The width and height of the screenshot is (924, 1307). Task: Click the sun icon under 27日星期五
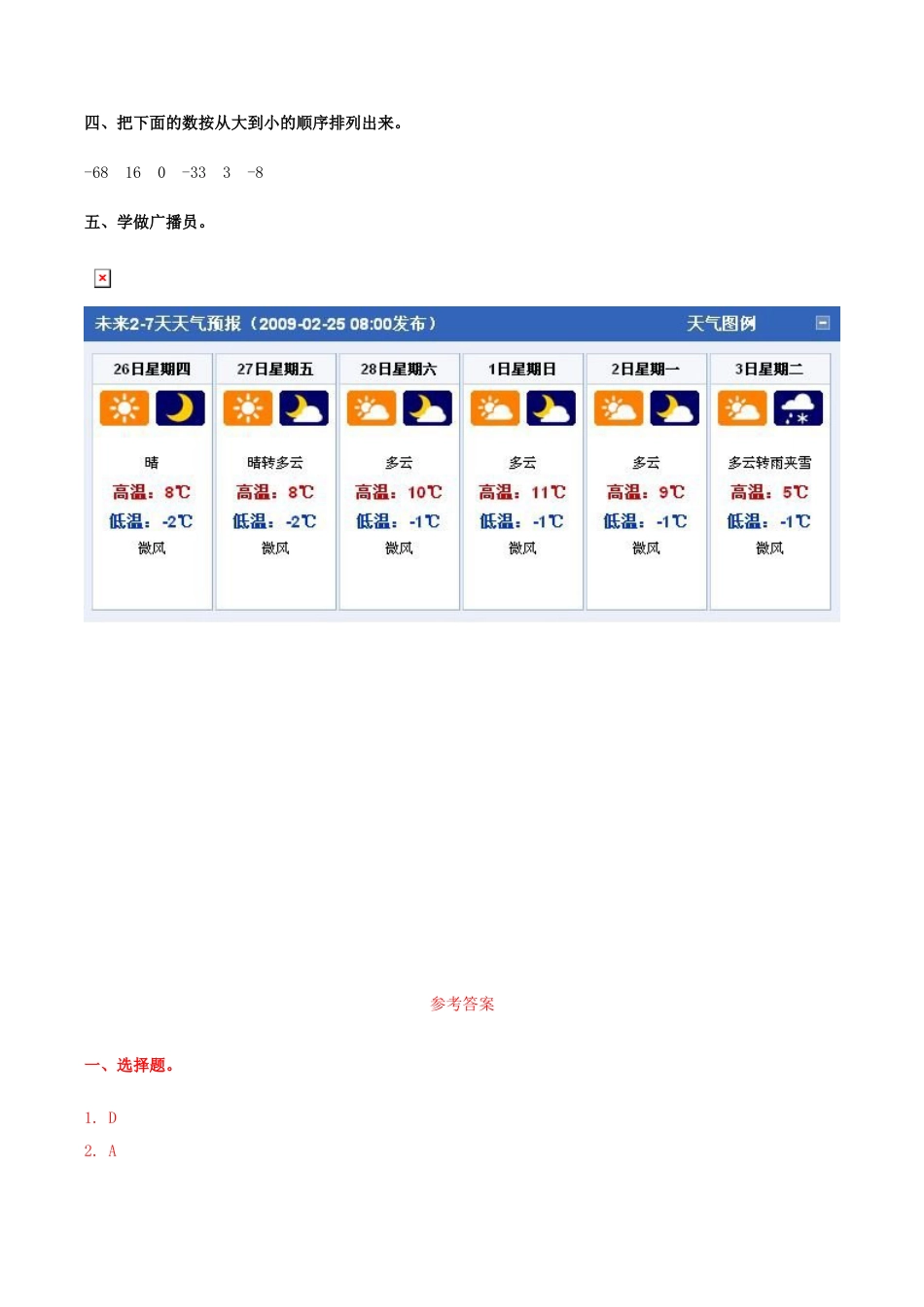248,407
